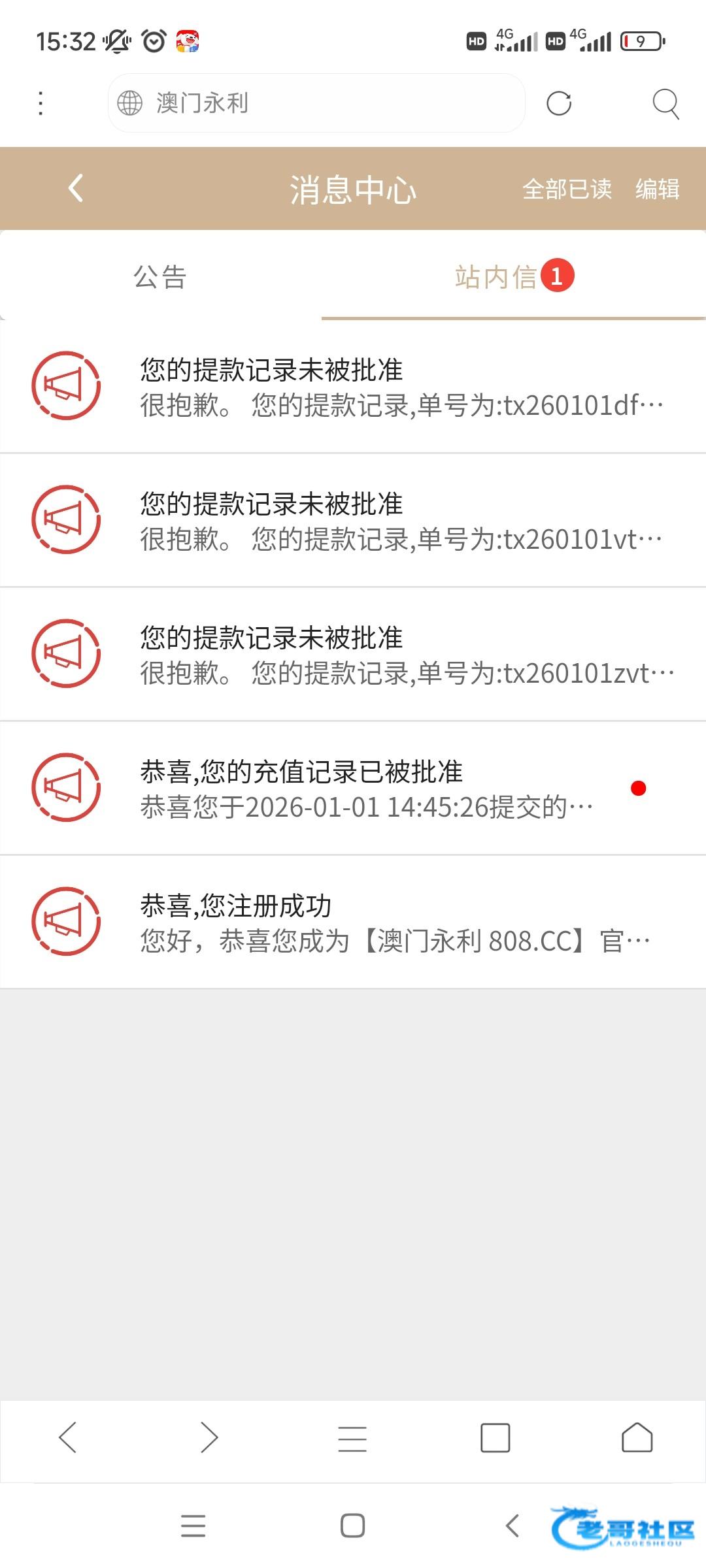
Task: Go to the previous page in browser
Action: click(x=68, y=1438)
